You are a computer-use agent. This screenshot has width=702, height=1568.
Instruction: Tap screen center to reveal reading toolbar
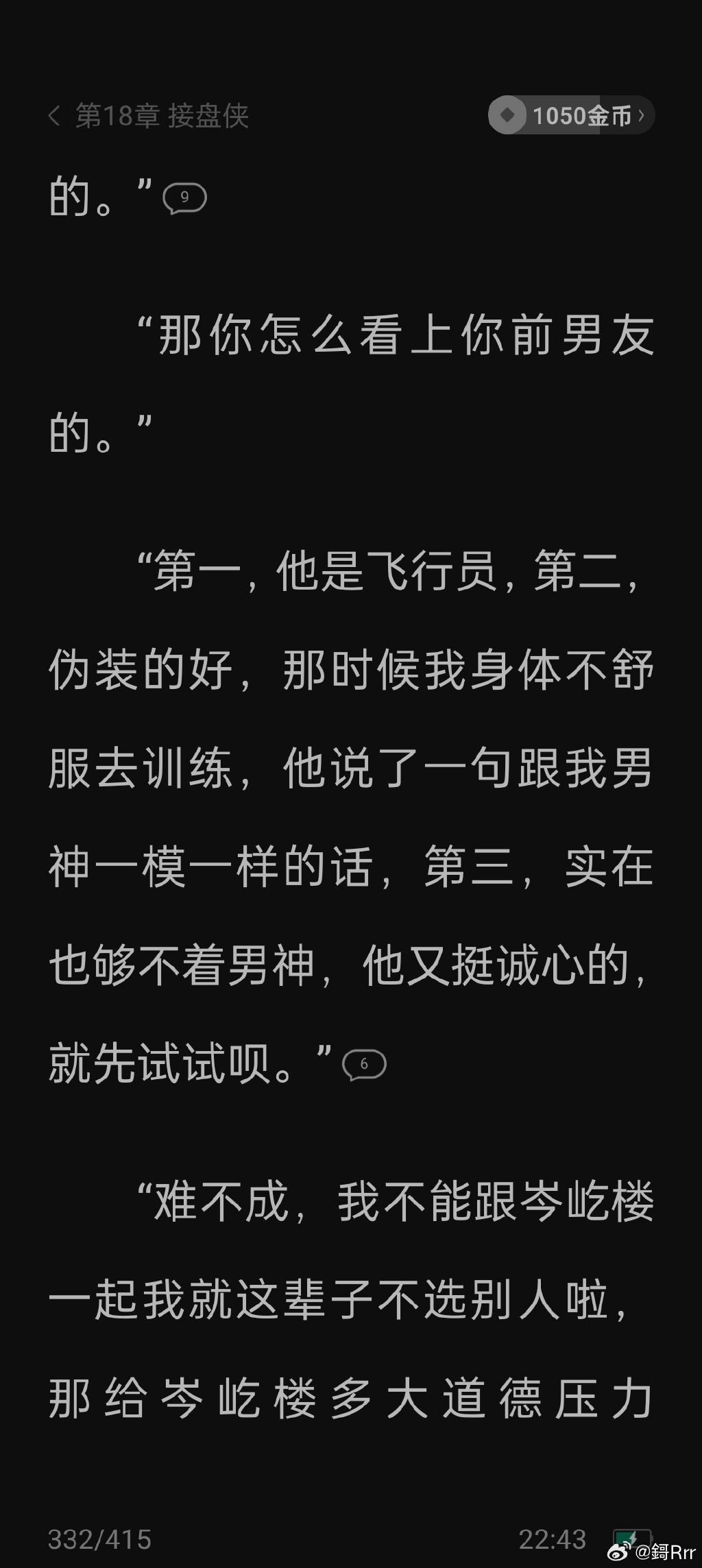point(351,784)
